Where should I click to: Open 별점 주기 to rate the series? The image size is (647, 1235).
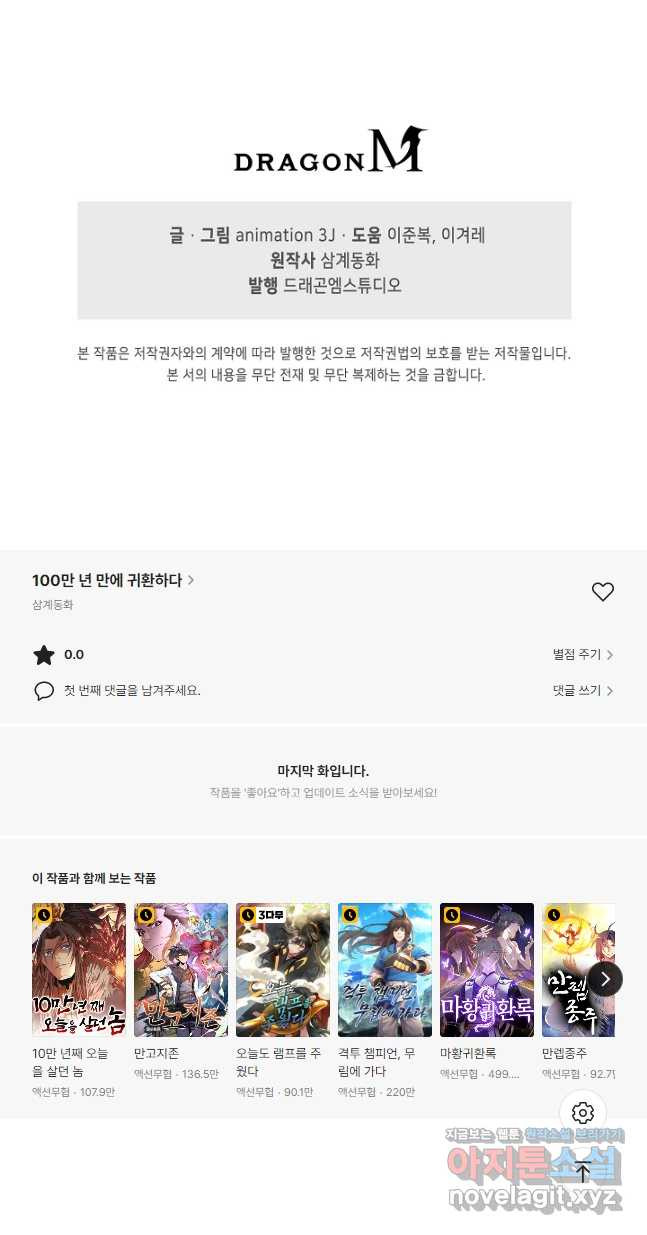point(582,654)
